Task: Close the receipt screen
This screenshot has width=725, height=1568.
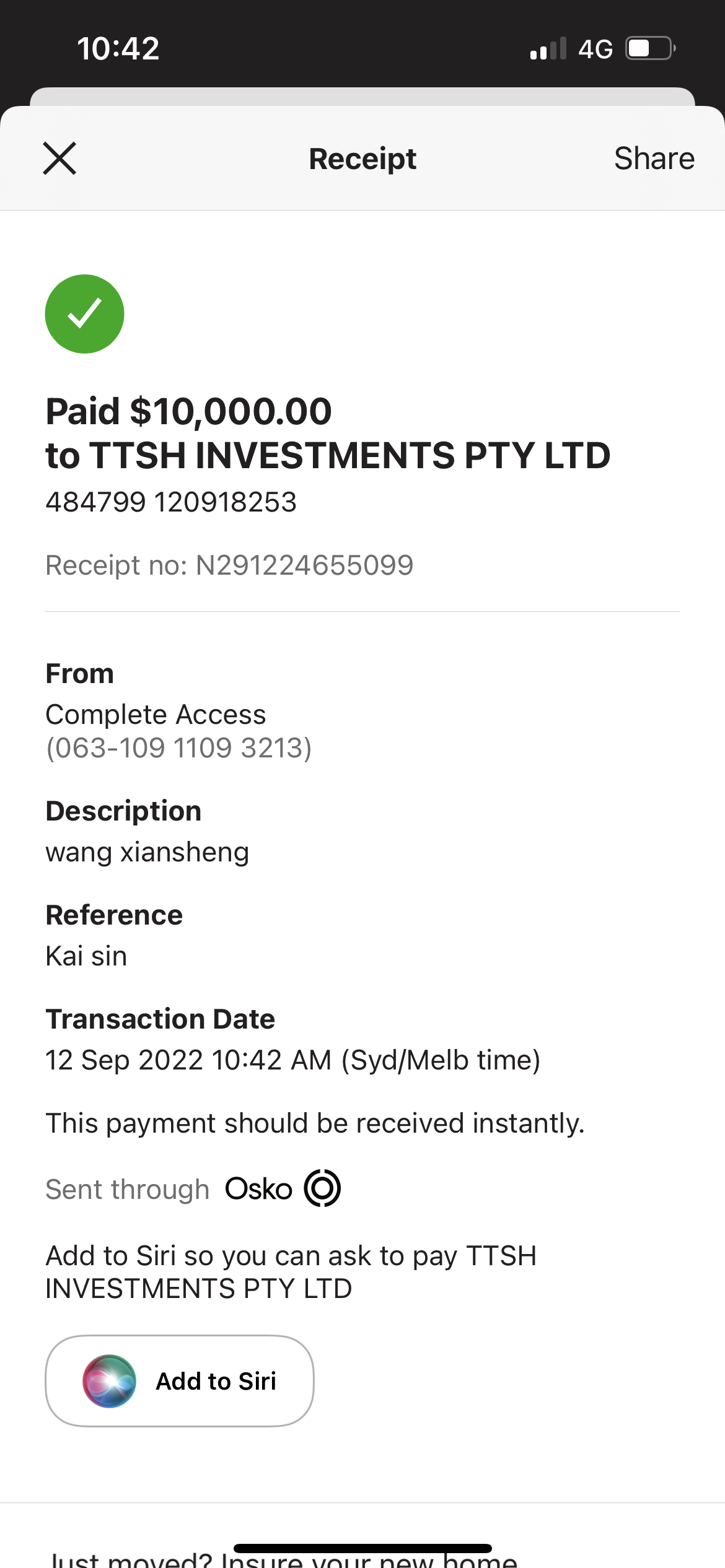Action: [59, 159]
